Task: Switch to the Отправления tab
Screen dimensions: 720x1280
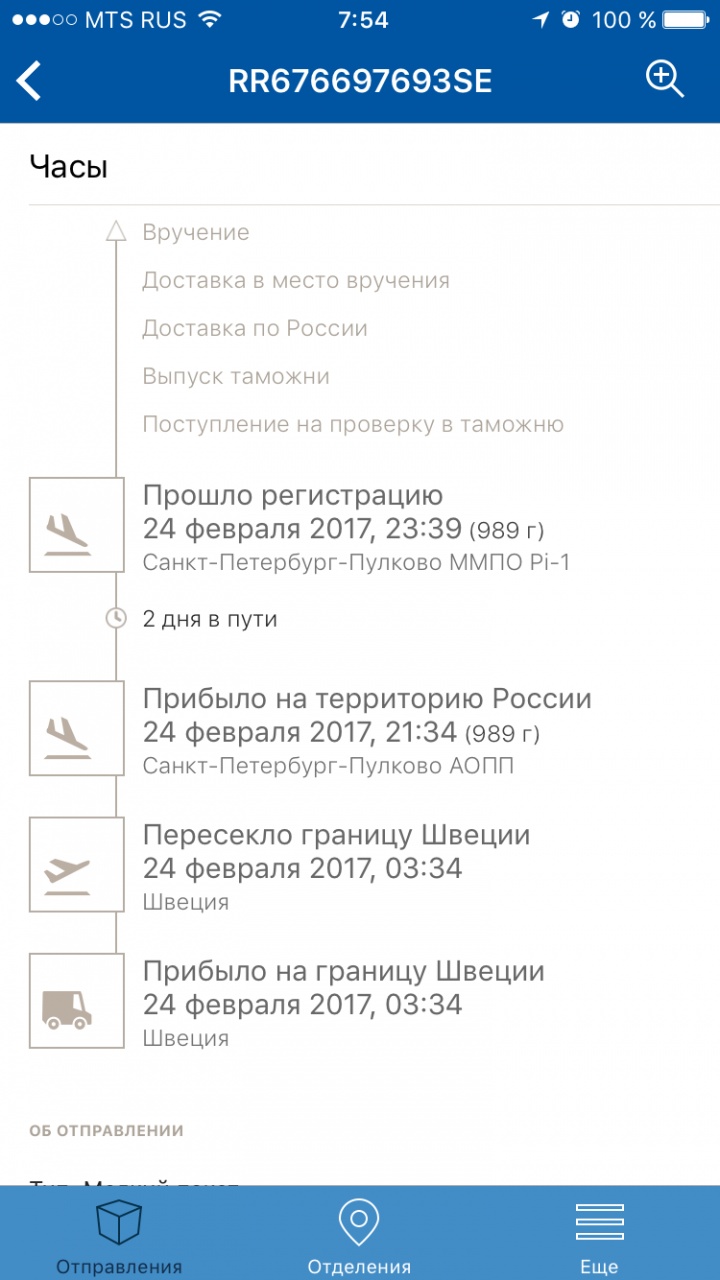Action: coord(119,1236)
